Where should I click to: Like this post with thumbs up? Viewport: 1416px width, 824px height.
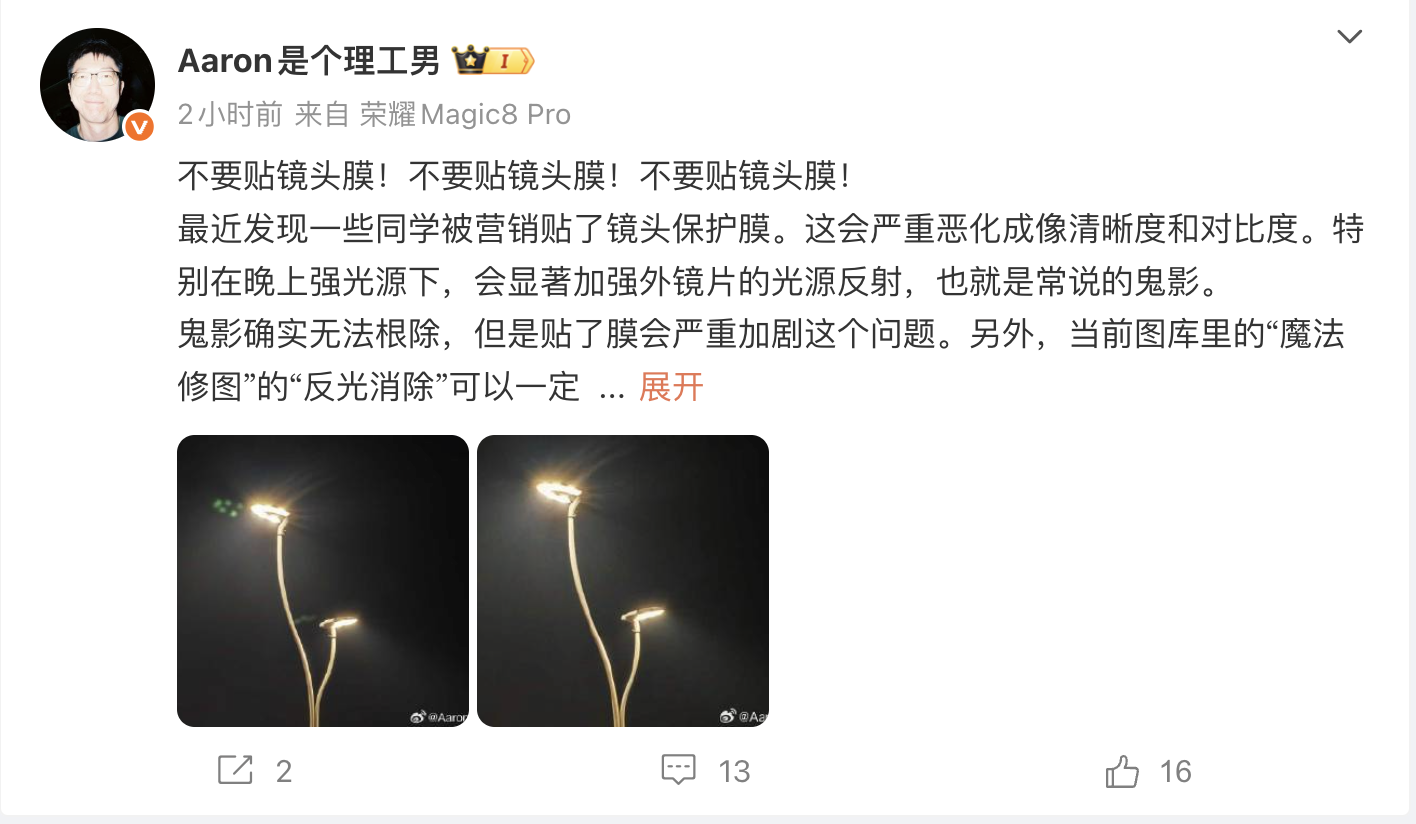(1122, 770)
